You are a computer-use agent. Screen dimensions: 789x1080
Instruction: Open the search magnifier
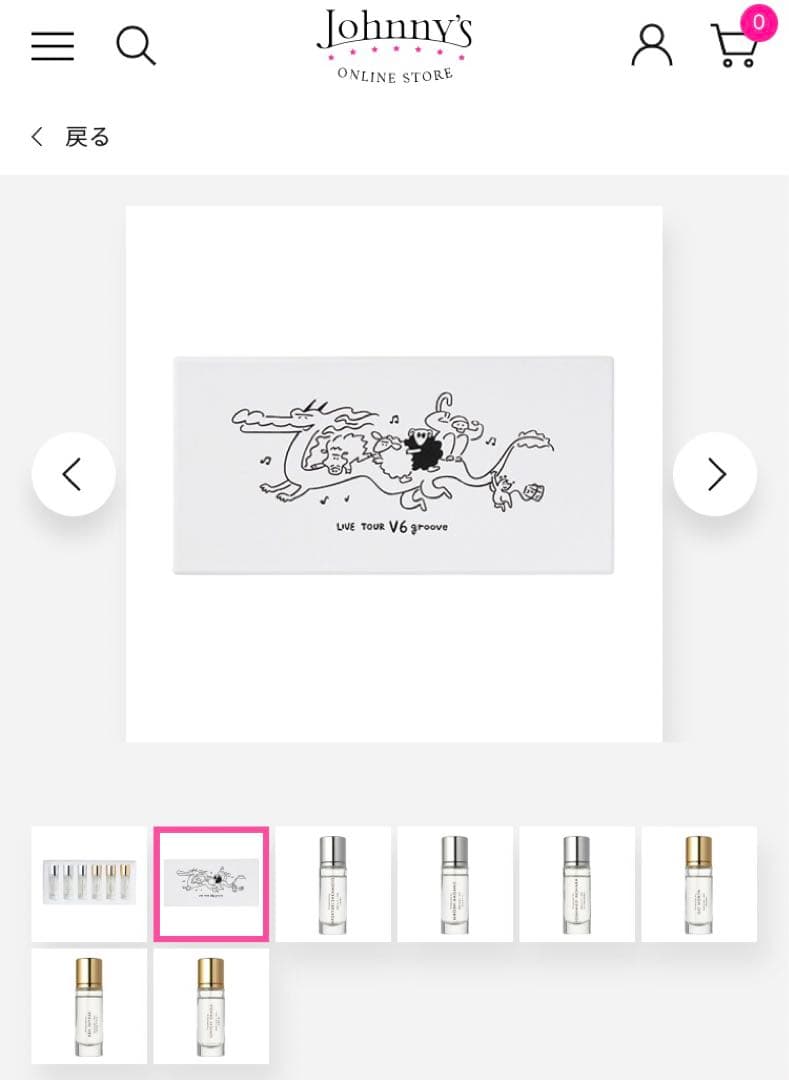coord(135,45)
